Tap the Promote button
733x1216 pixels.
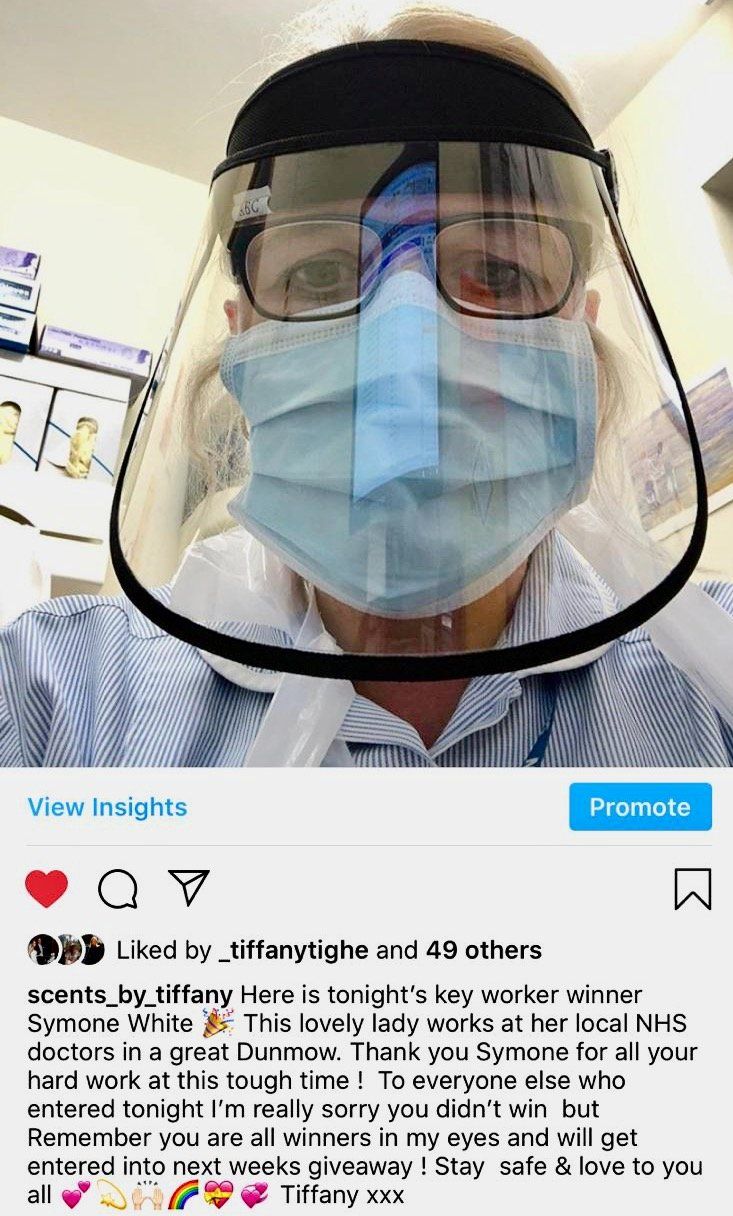click(x=640, y=807)
